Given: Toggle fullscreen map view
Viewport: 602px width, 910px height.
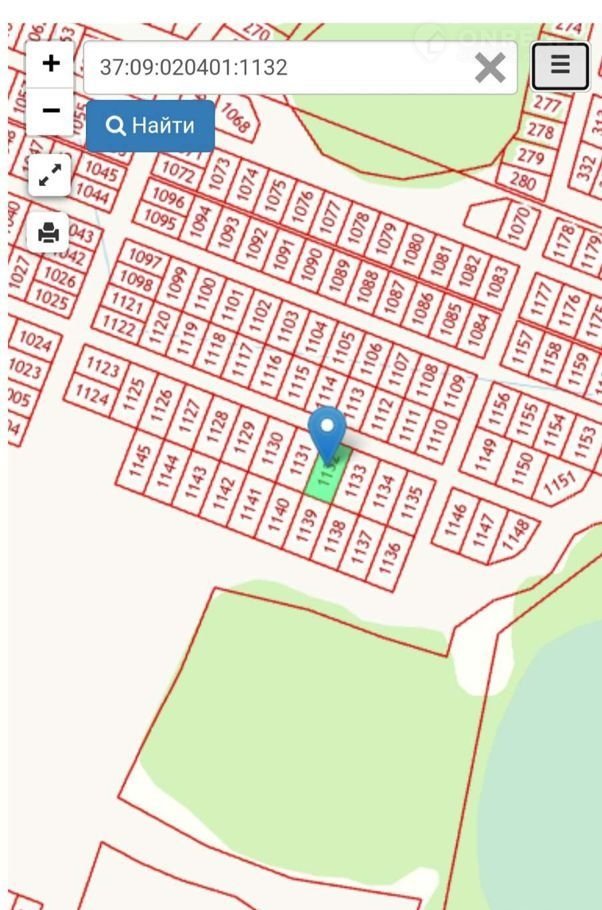Looking at the screenshot, I should click(49, 175).
